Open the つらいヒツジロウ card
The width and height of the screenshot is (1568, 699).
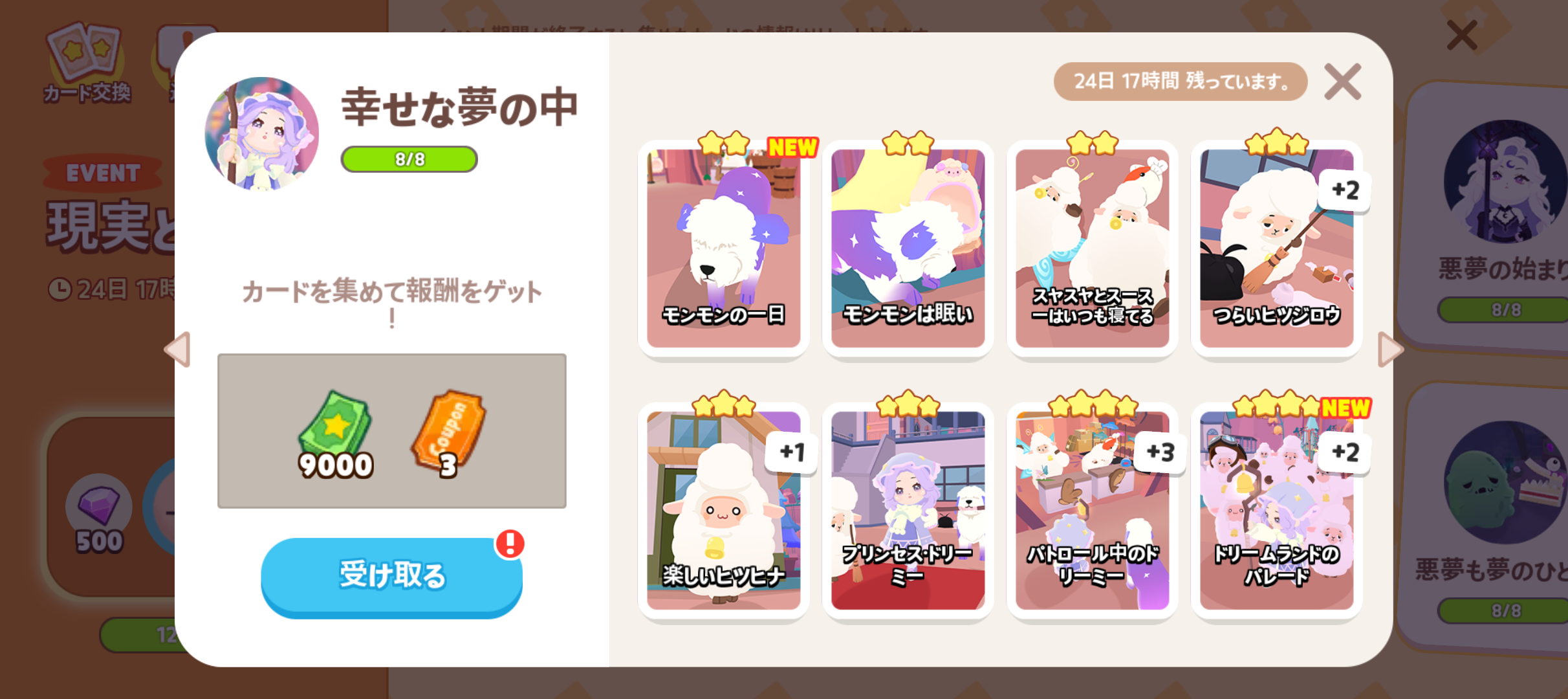pyautogui.click(x=1276, y=249)
